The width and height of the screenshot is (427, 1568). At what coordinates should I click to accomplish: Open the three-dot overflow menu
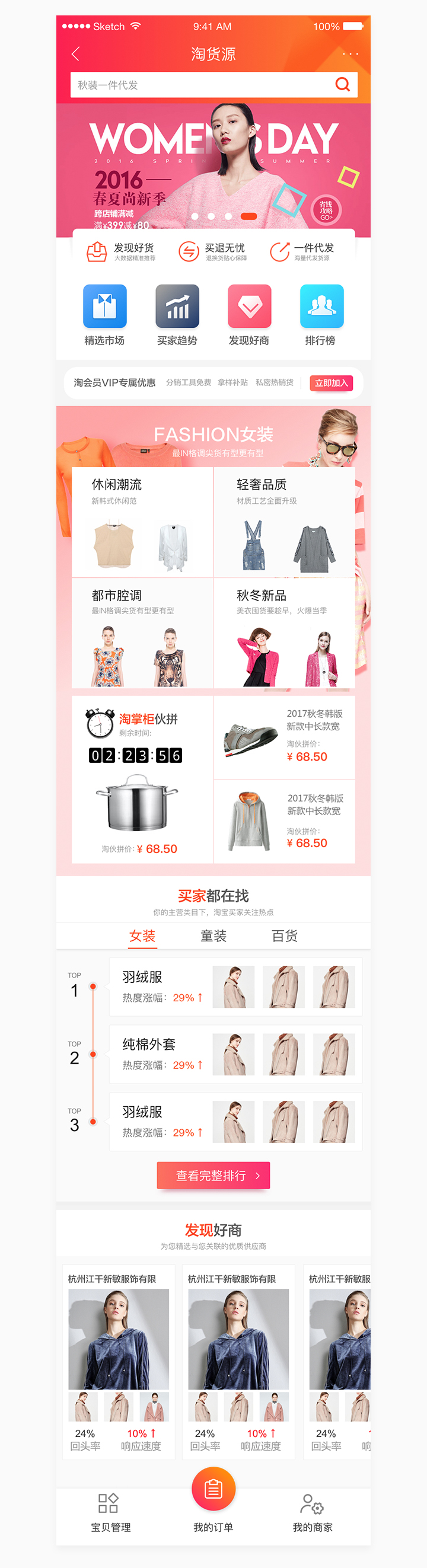tap(350, 54)
